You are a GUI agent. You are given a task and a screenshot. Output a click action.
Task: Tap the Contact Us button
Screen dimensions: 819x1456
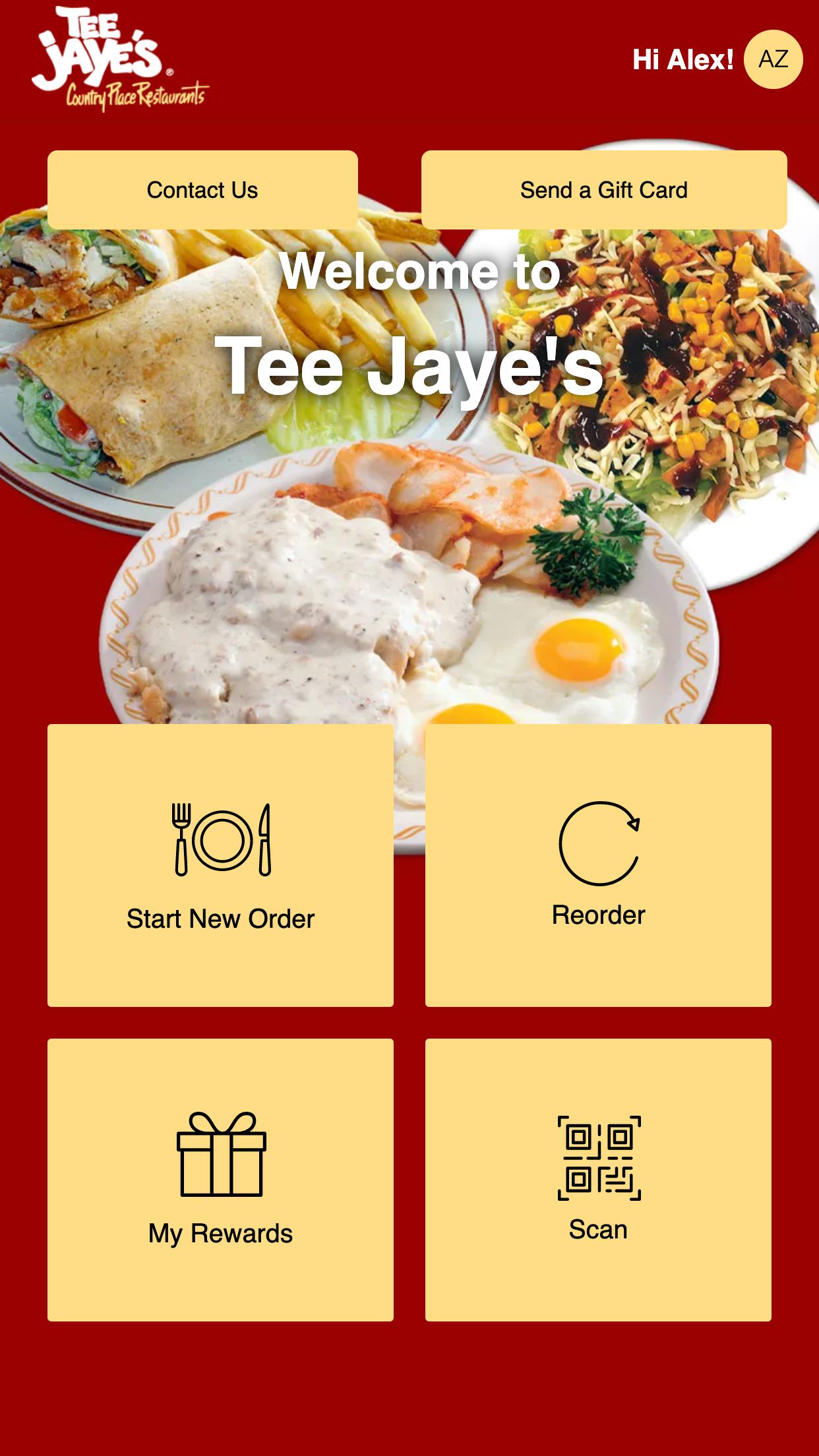pyautogui.click(x=202, y=190)
